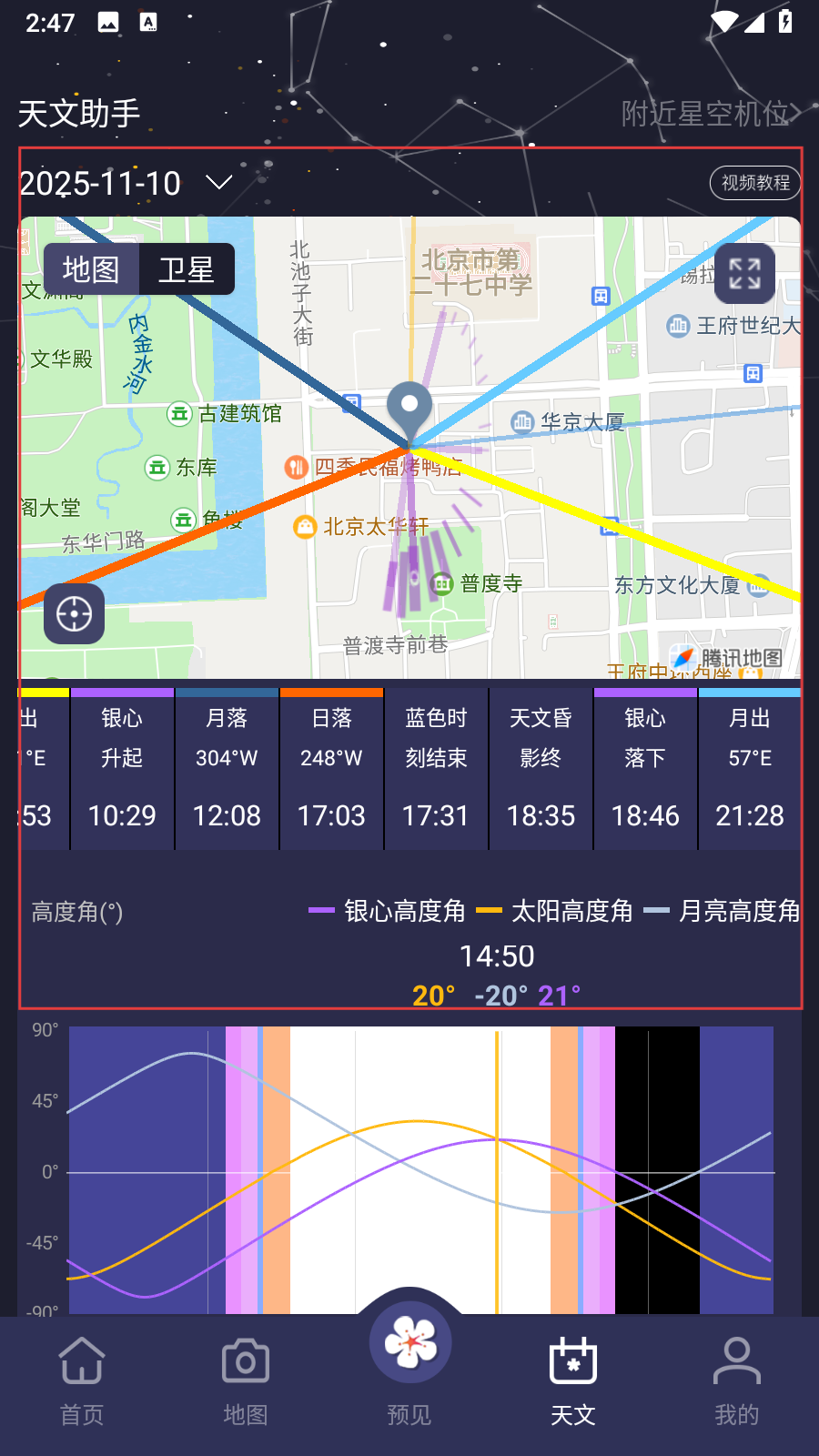819x1456 pixels.
Task: Select the 月出 21:28 event card
Action: (750, 769)
